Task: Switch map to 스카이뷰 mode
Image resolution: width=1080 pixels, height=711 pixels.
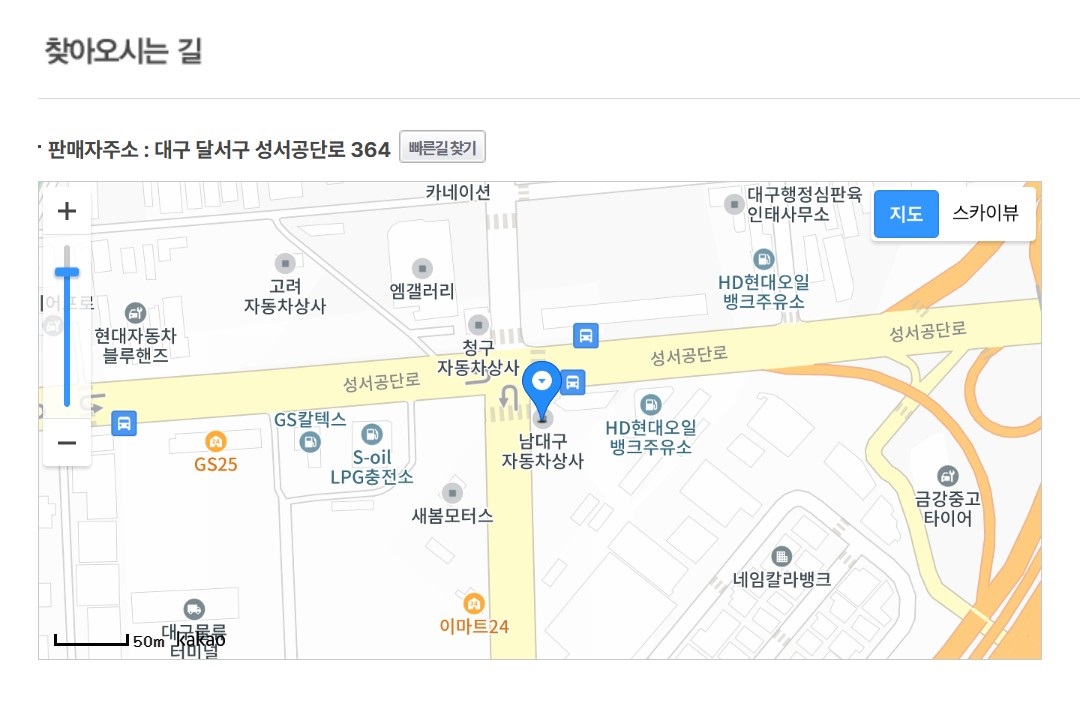Action: click(x=985, y=213)
